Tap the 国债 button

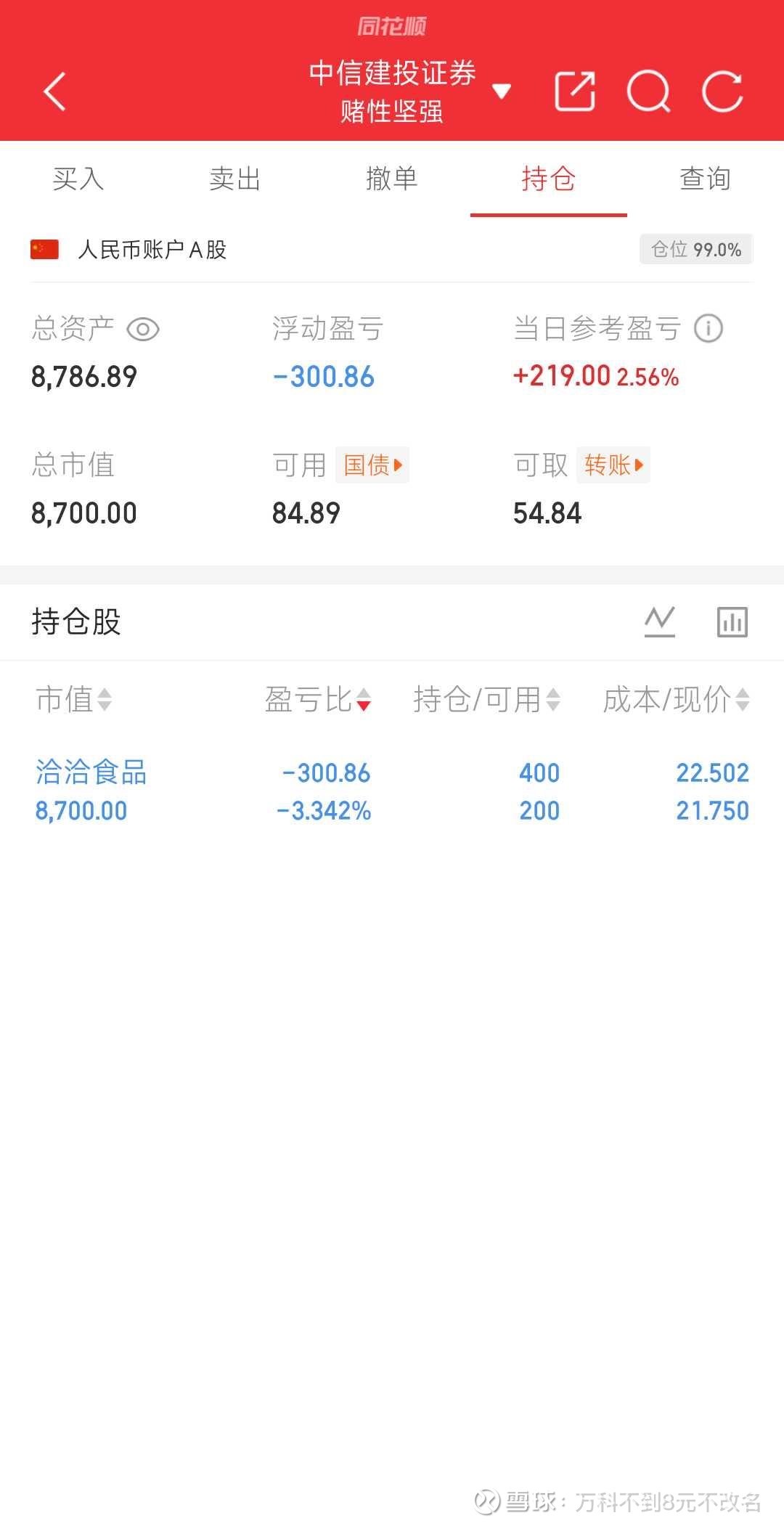coord(372,465)
